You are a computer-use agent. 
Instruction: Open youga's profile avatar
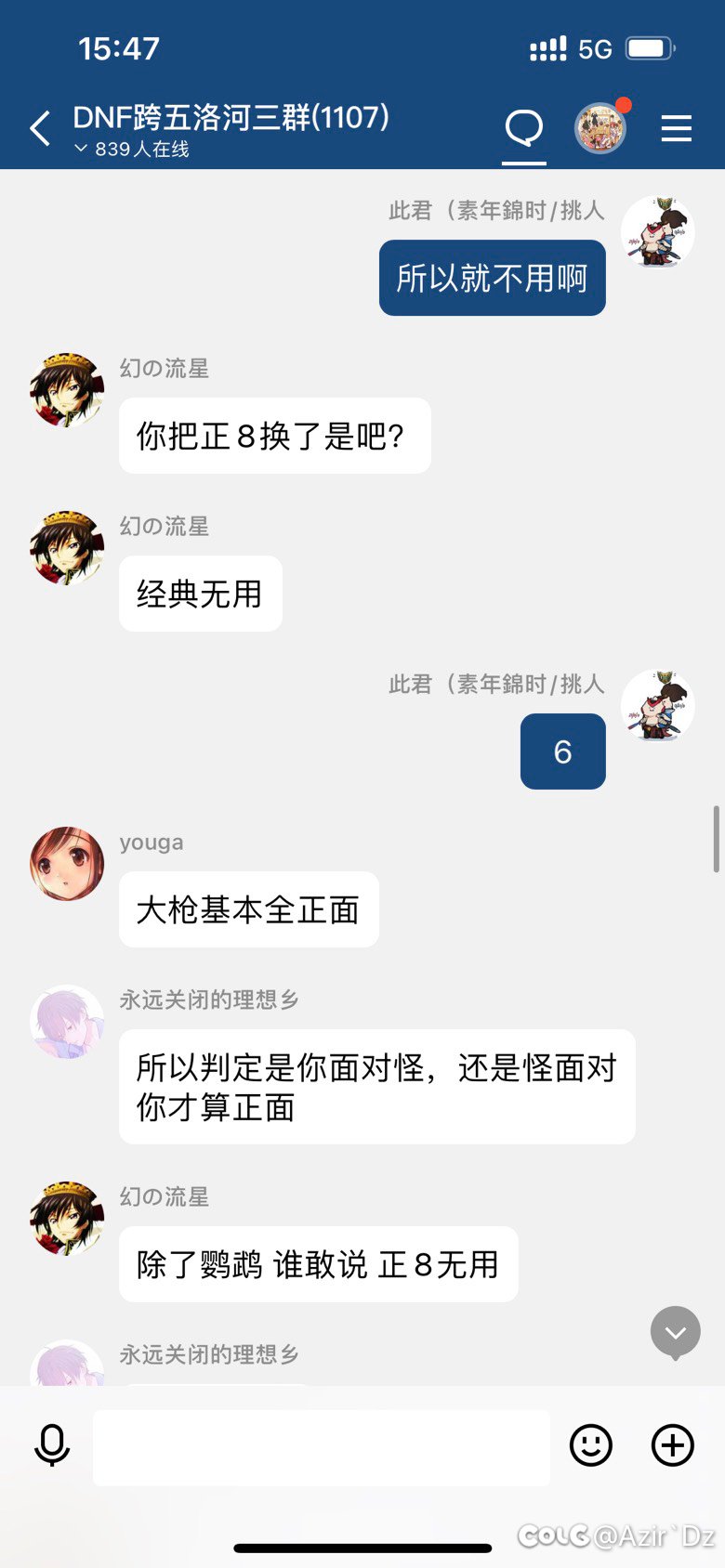tap(67, 864)
